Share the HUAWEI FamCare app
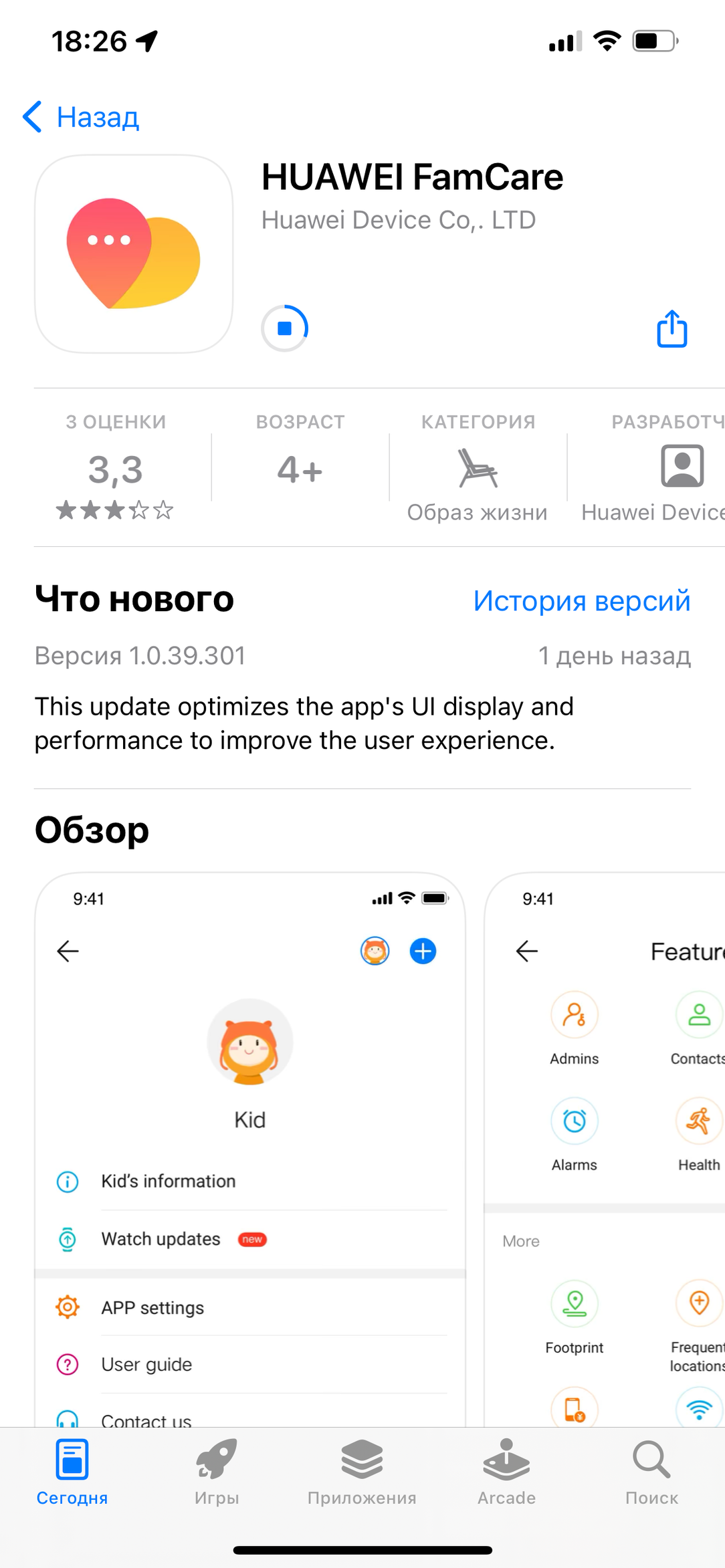 671,328
